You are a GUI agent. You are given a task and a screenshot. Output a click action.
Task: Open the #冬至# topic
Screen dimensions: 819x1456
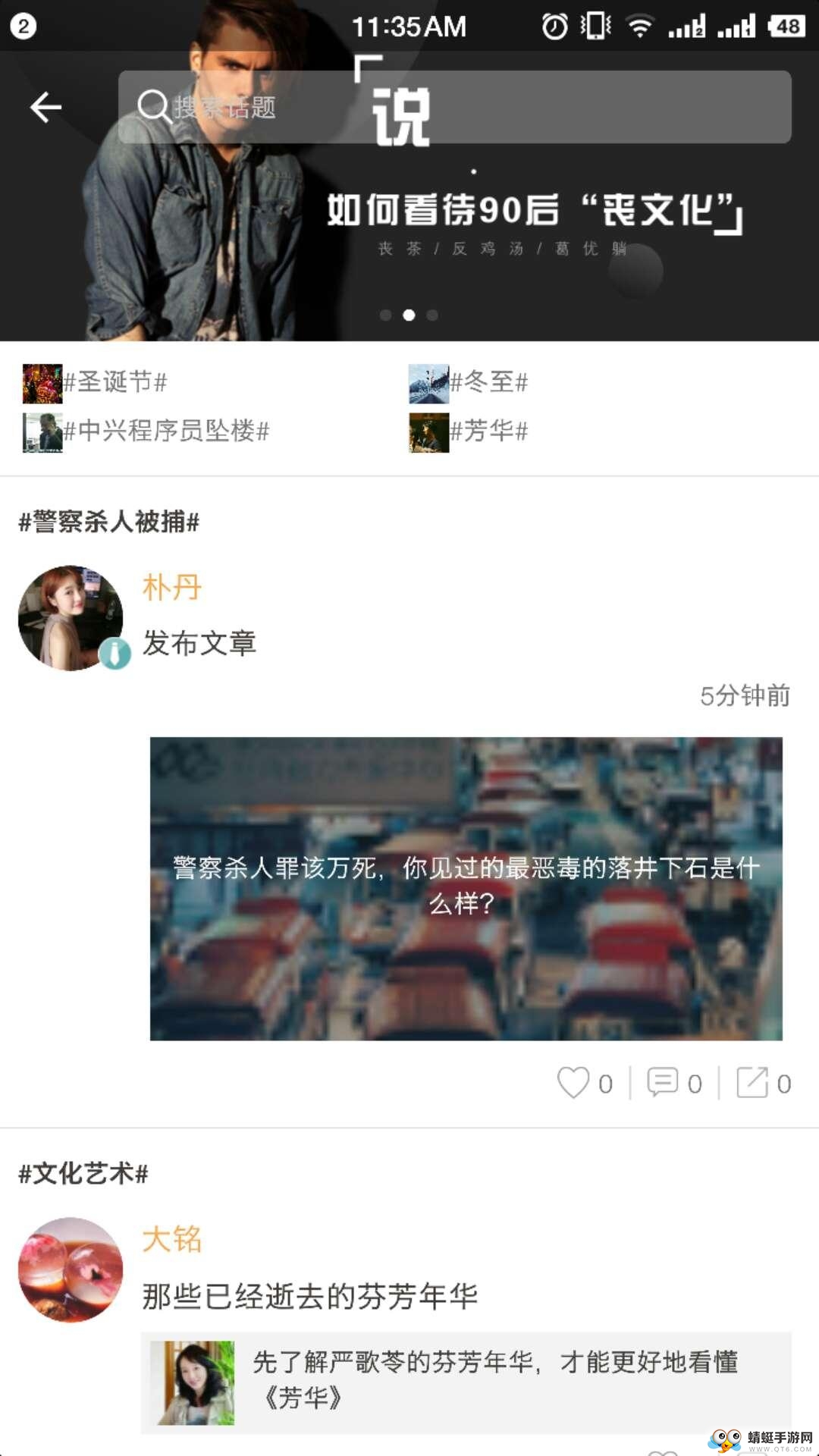489,383
